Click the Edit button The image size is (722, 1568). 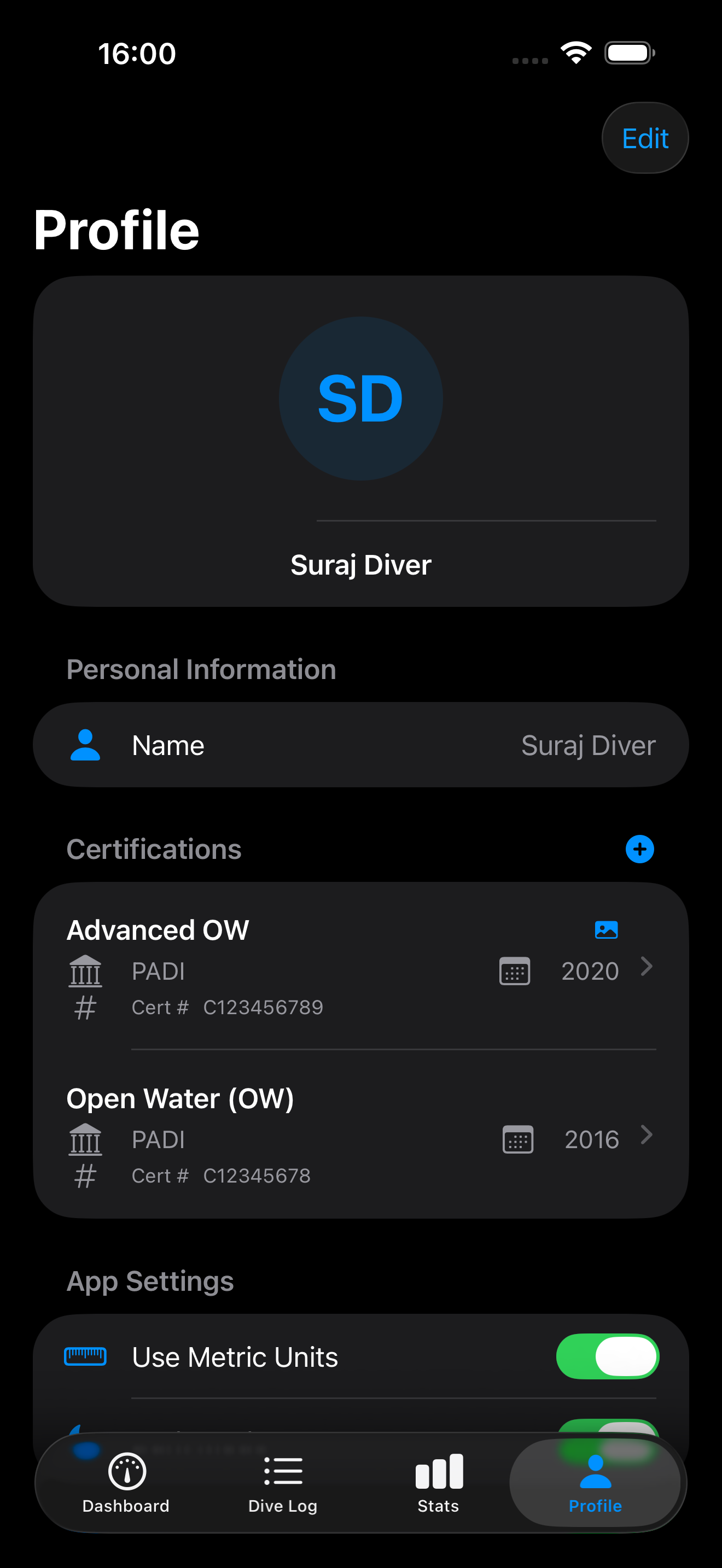coord(645,138)
